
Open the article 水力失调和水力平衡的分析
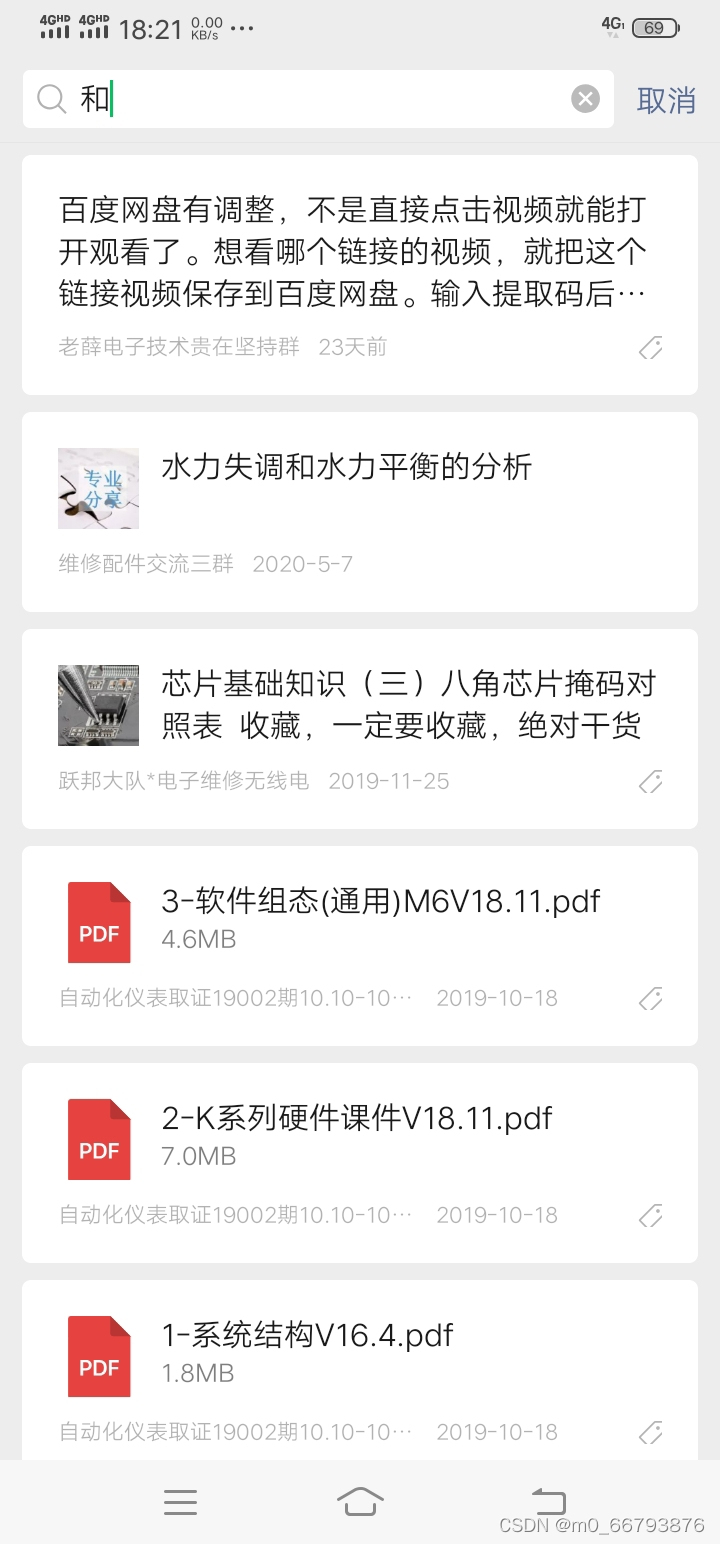[x=346, y=468]
